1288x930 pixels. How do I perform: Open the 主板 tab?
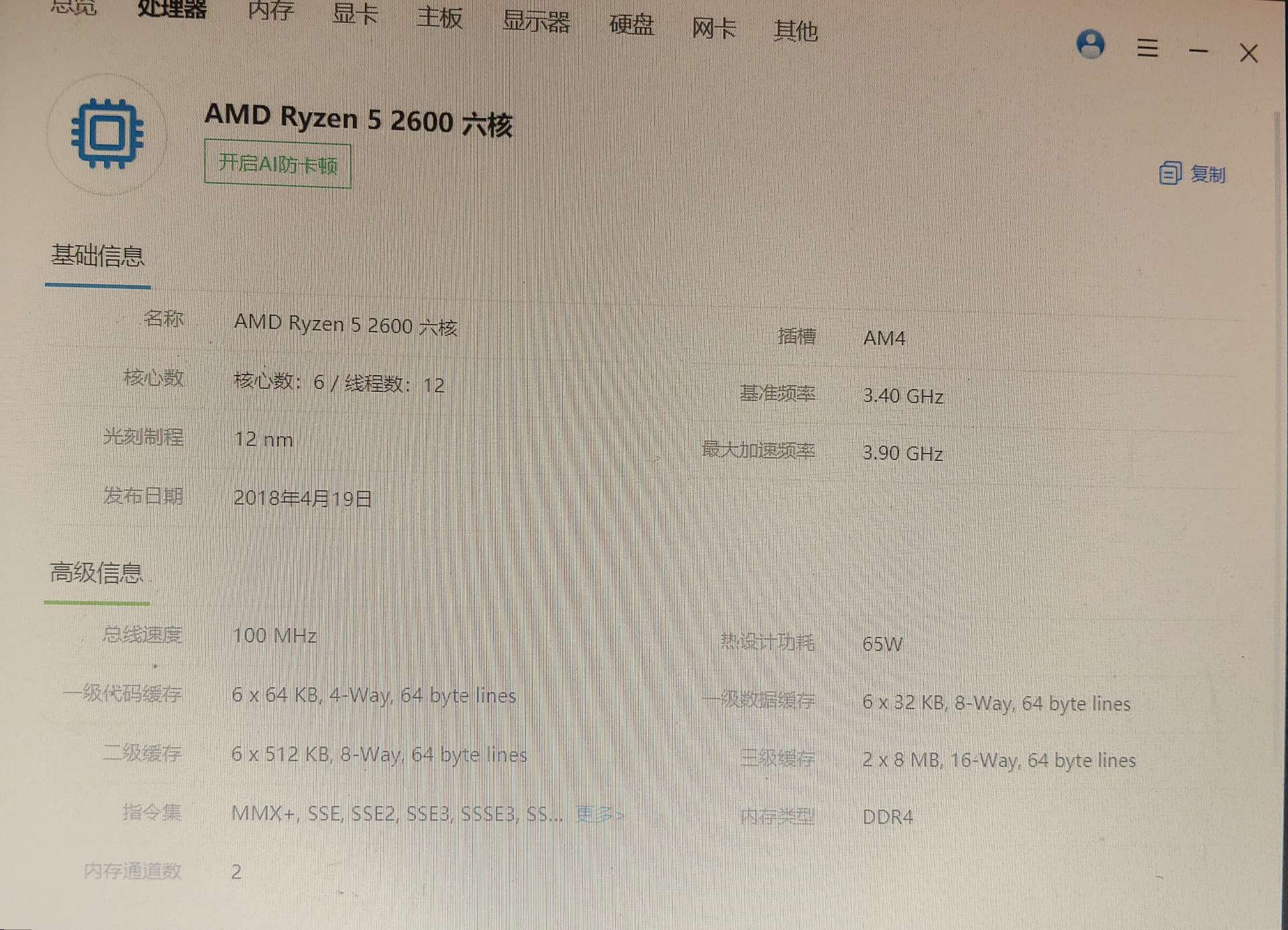[439, 17]
